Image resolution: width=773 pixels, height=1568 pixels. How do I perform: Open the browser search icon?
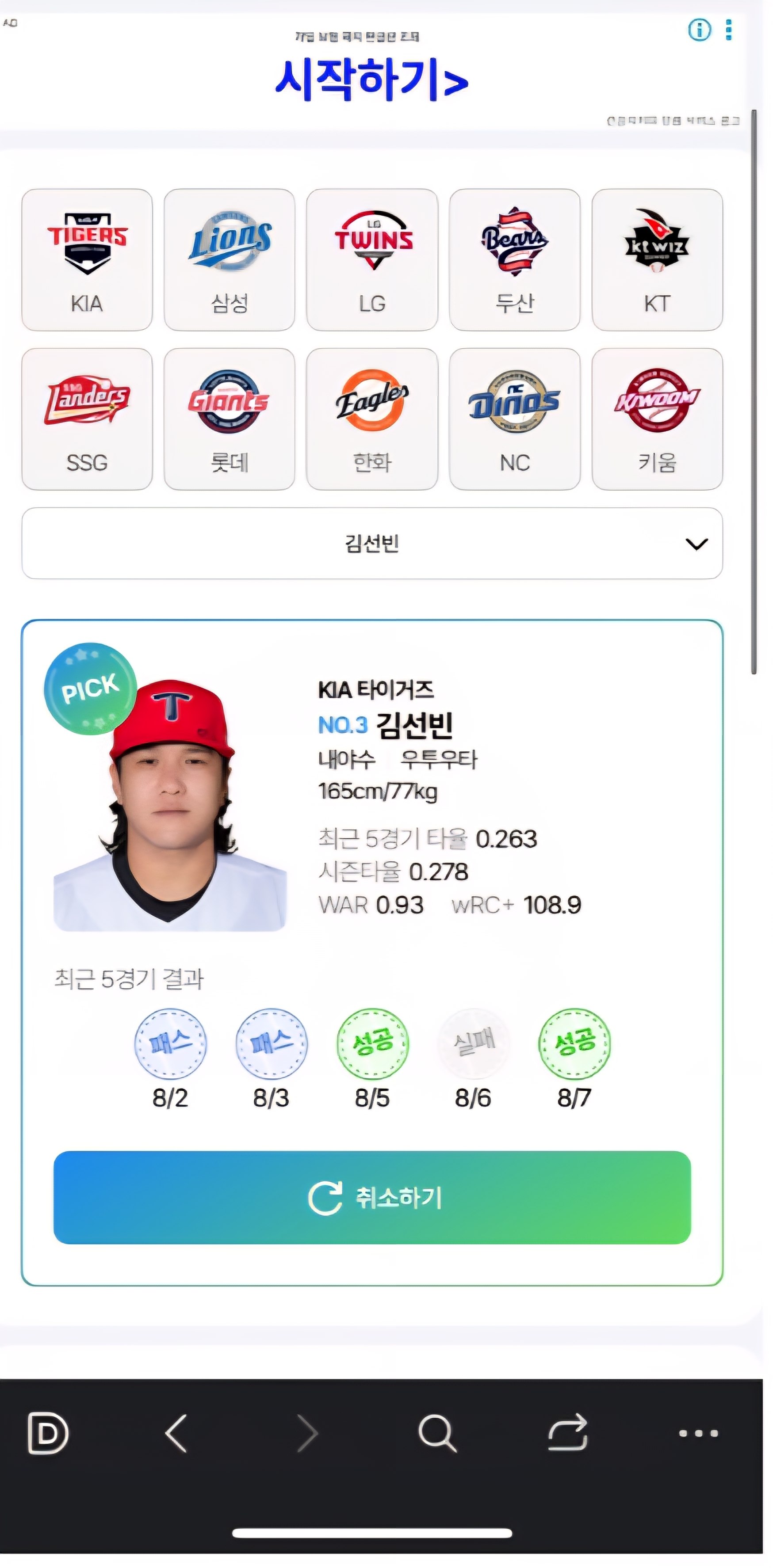[x=437, y=1433]
